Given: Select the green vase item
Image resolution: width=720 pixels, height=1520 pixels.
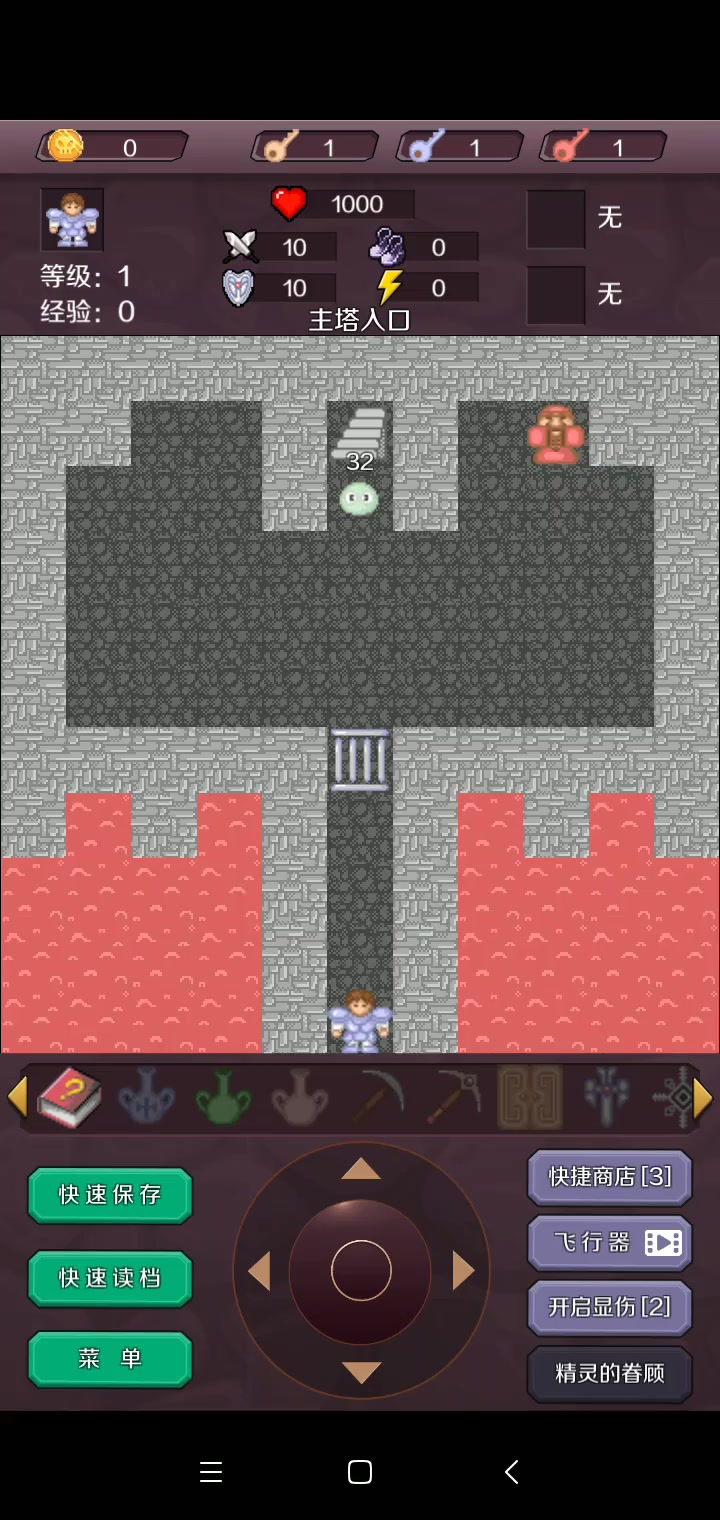Looking at the screenshot, I should pos(223,1098).
